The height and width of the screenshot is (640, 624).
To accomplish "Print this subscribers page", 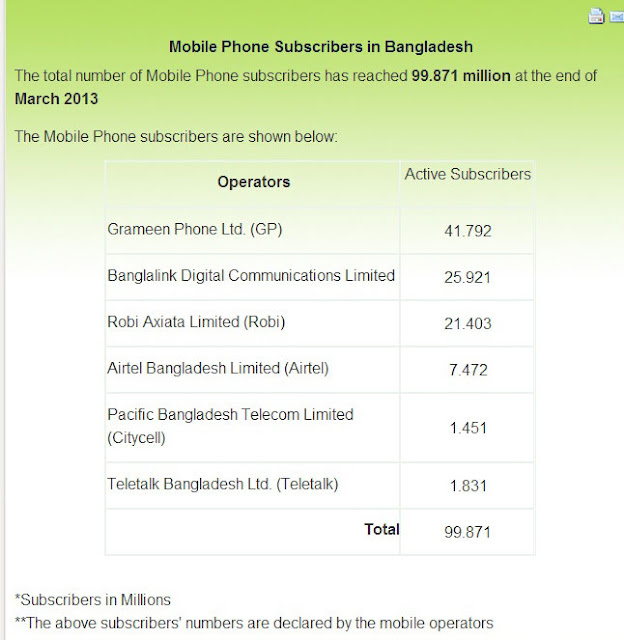I will (x=596, y=16).
